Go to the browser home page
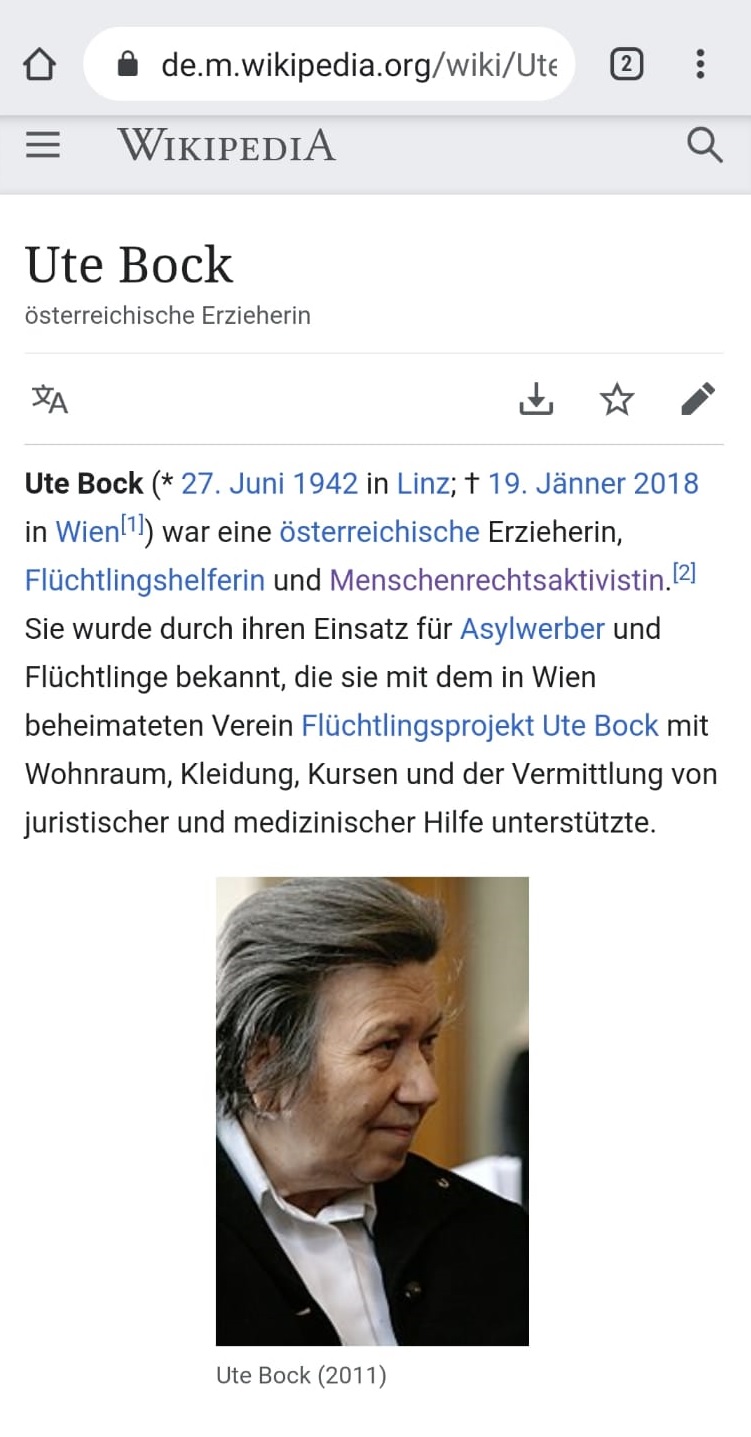Screen dimensions: 751x1437 click(38, 65)
